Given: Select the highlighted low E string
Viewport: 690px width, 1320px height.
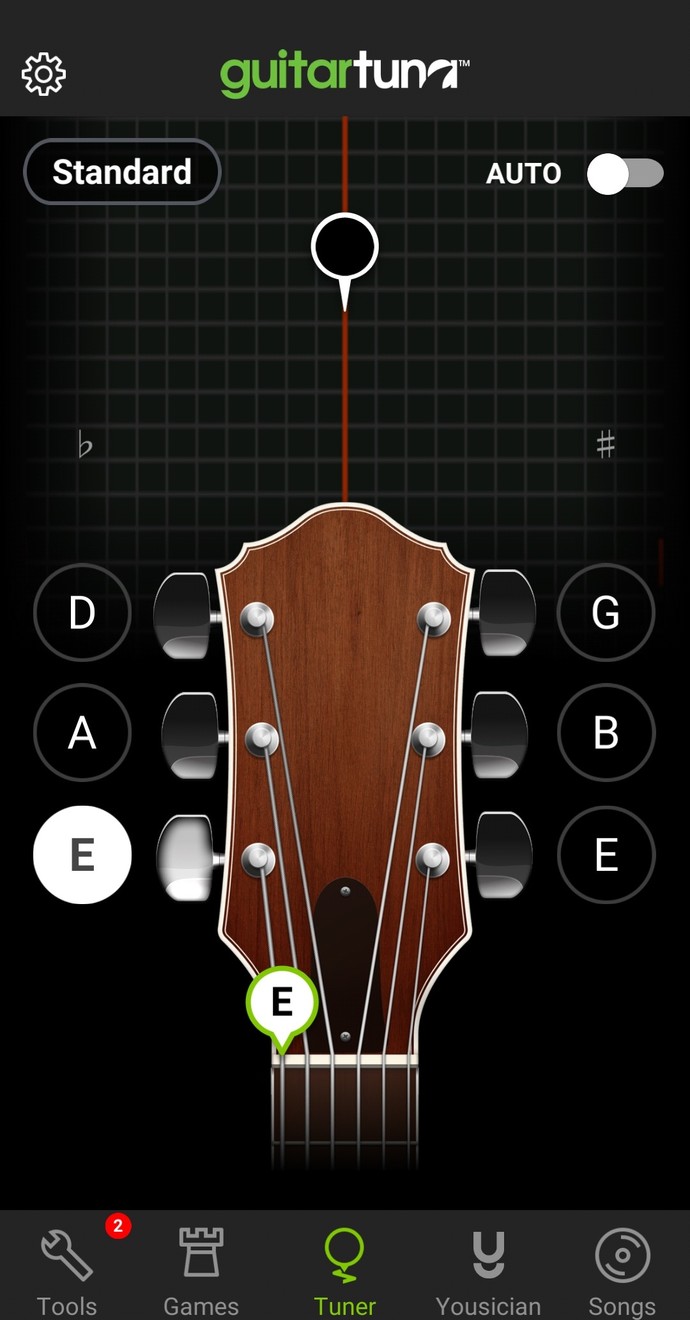Looking at the screenshot, I should (82, 855).
